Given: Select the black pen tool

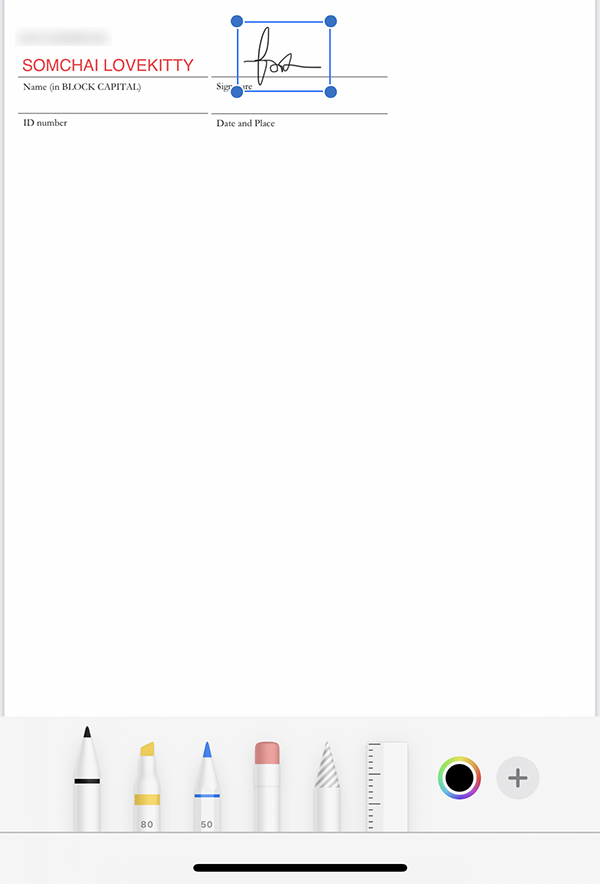Looking at the screenshot, I should tap(87, 780).
